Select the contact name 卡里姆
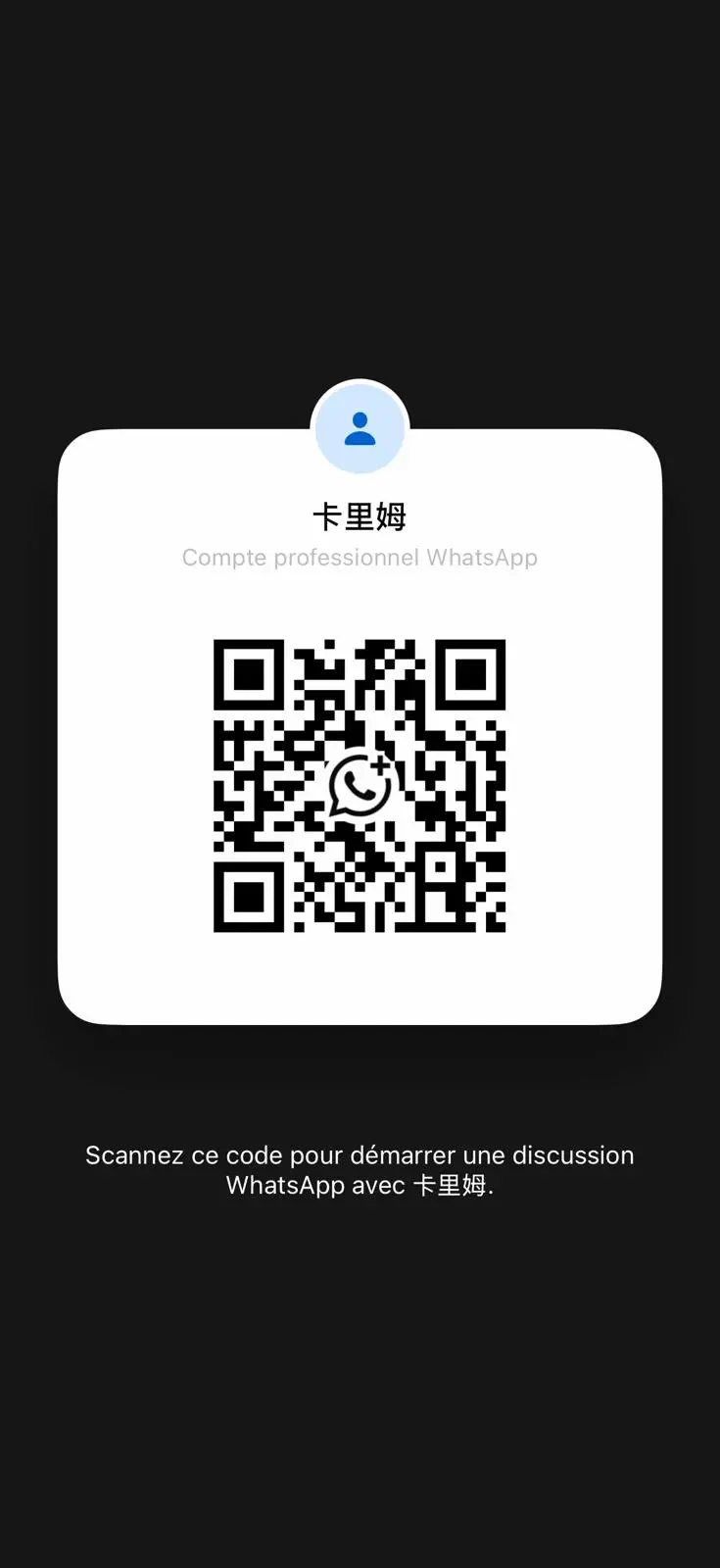Viewport: 720px width, 1568px height. tap(360, 516)
